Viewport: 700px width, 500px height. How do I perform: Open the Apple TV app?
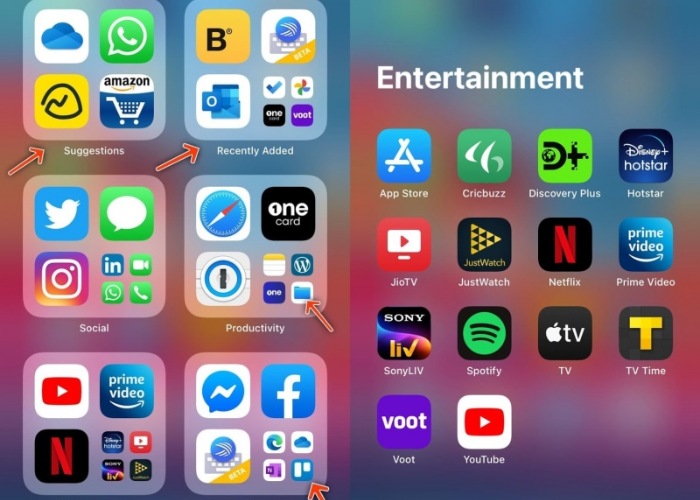(565, 333)
